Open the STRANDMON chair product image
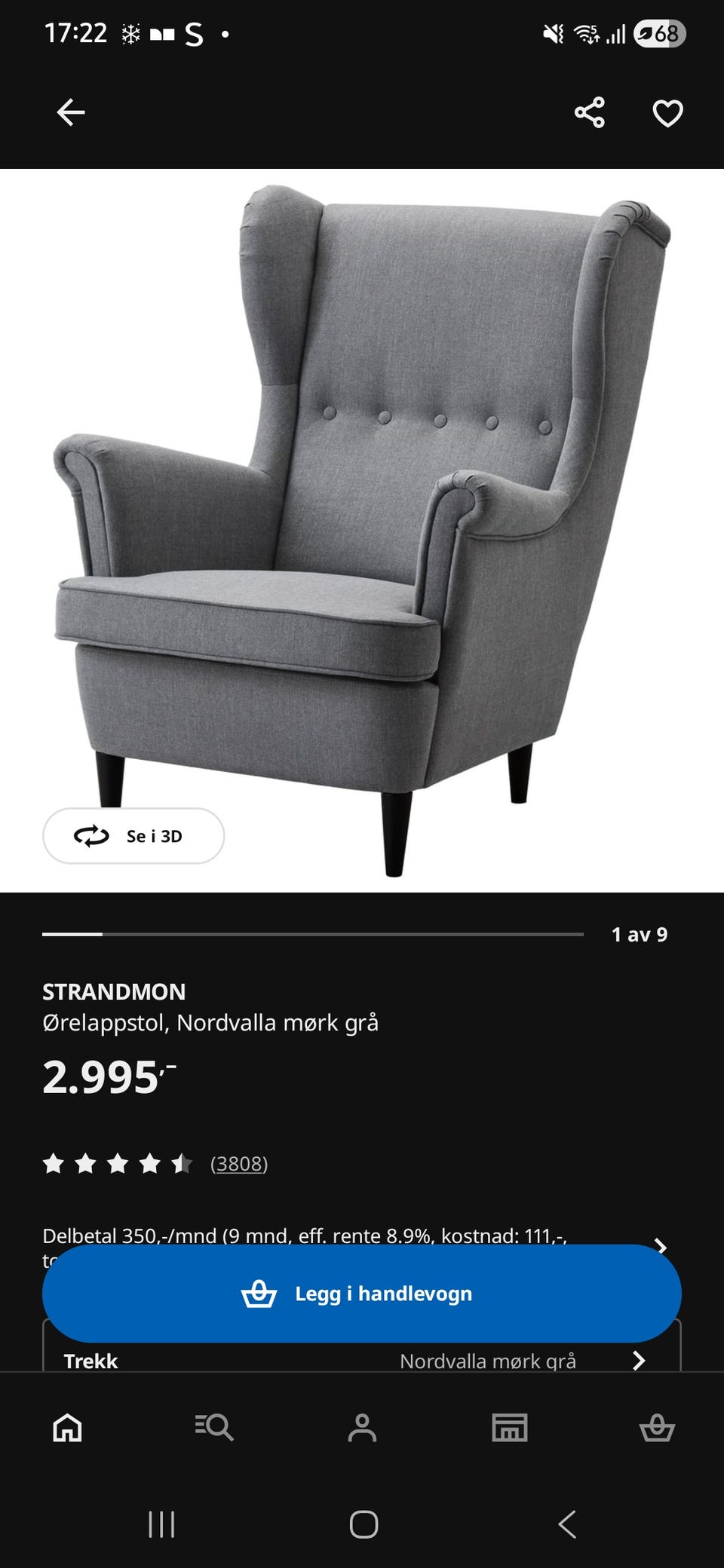Viewport: 724px width, 1568px height. pyautogui.click(x=362, y=531)
